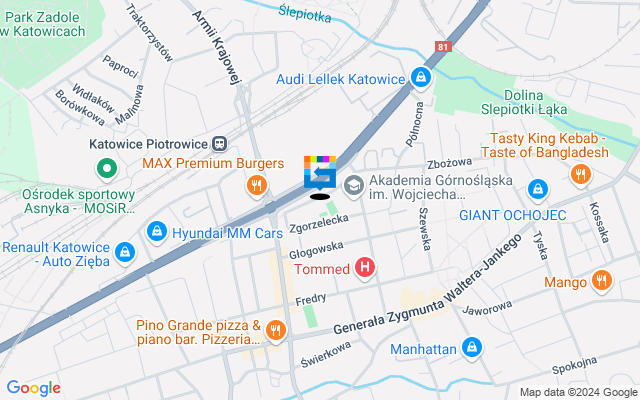The width and height of the screenshot is (640, 400).
Task: Select the Manhattan shopping marker
Action: tap(474, 350)
